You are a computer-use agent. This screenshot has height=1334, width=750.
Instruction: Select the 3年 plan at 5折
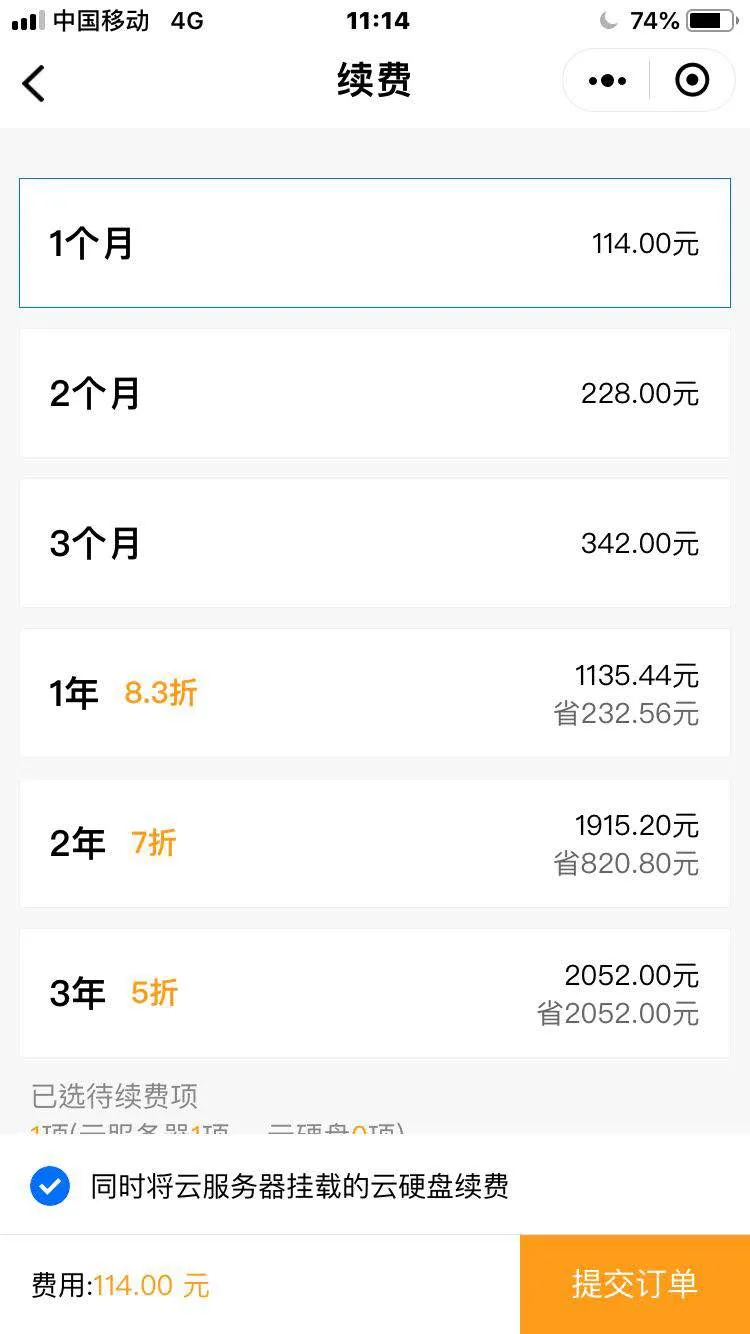375,993
